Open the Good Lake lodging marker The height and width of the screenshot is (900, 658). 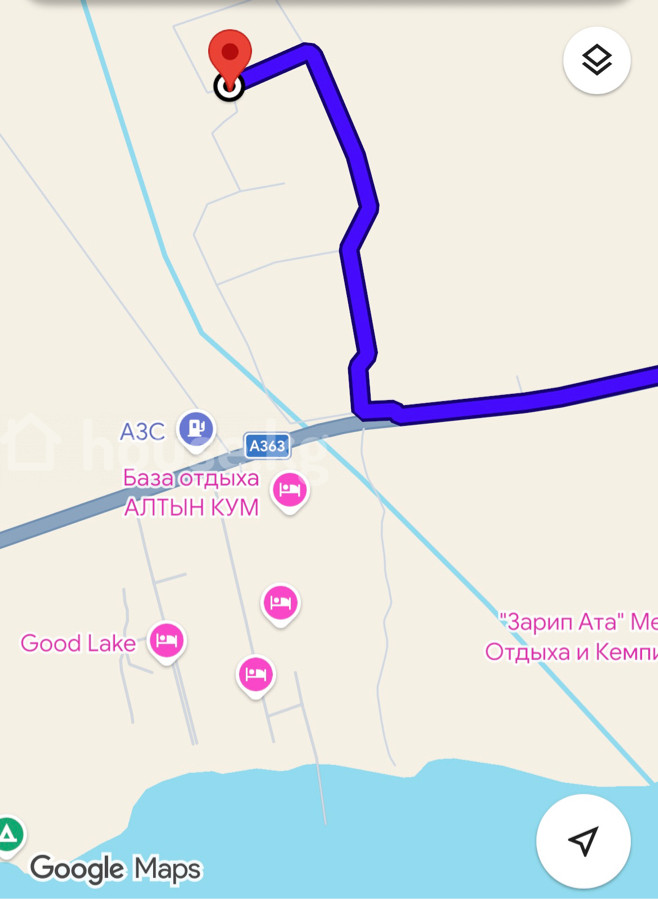pyautogui.click(x=167, y=642)
